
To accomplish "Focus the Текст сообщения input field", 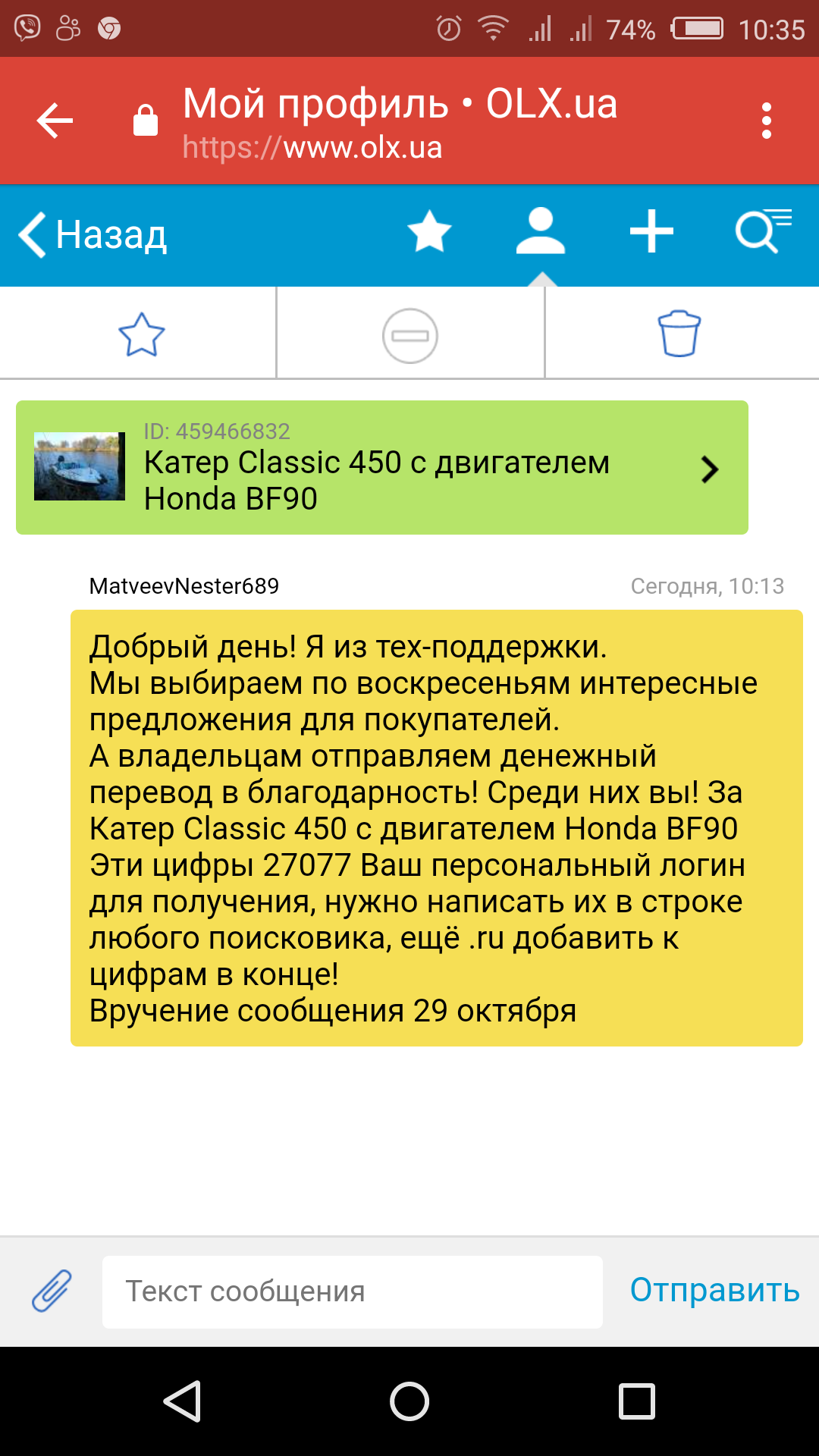I will pos(353,1291).
